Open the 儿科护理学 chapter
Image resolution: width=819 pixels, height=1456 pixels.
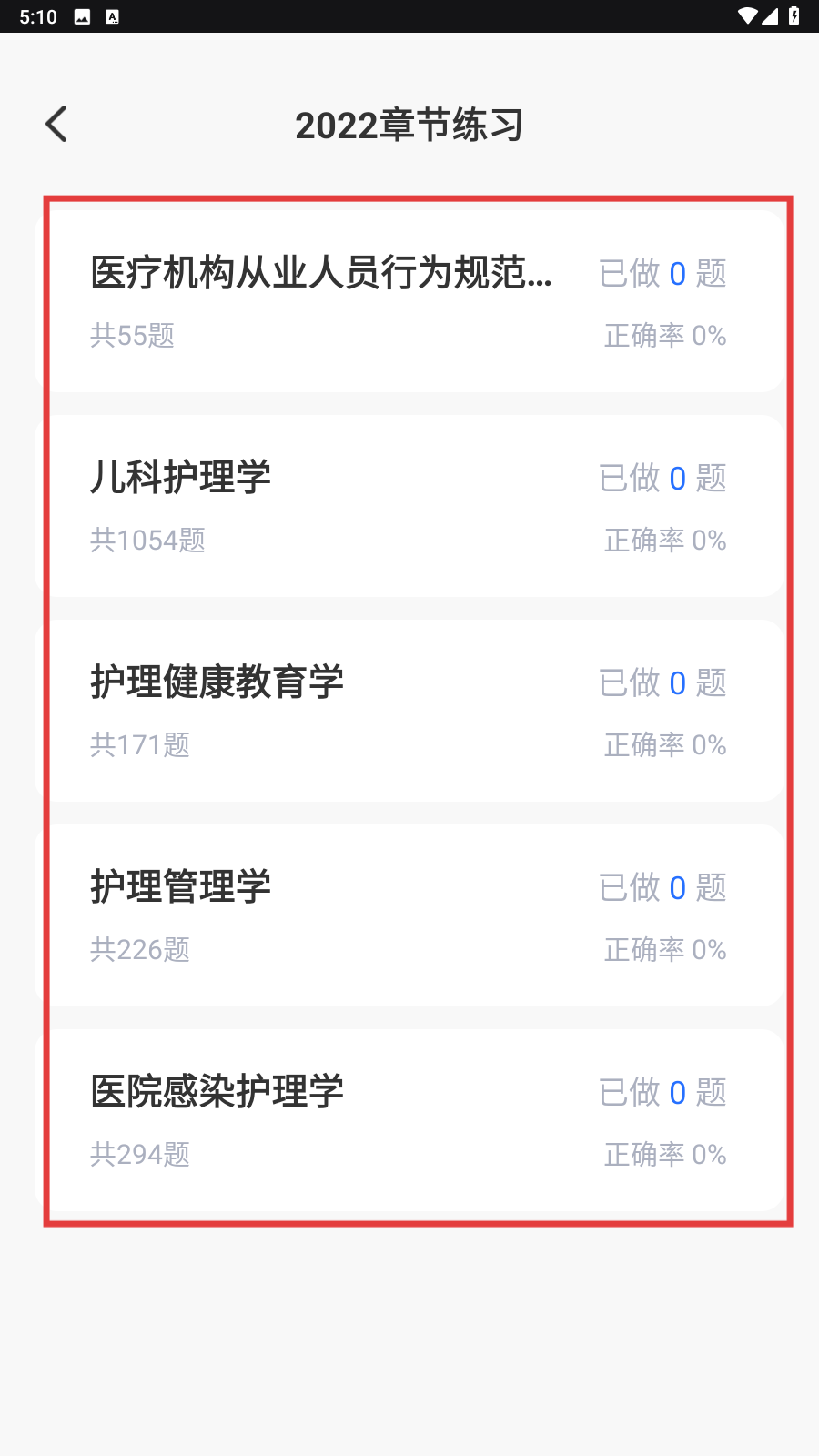tap(409, 506)
